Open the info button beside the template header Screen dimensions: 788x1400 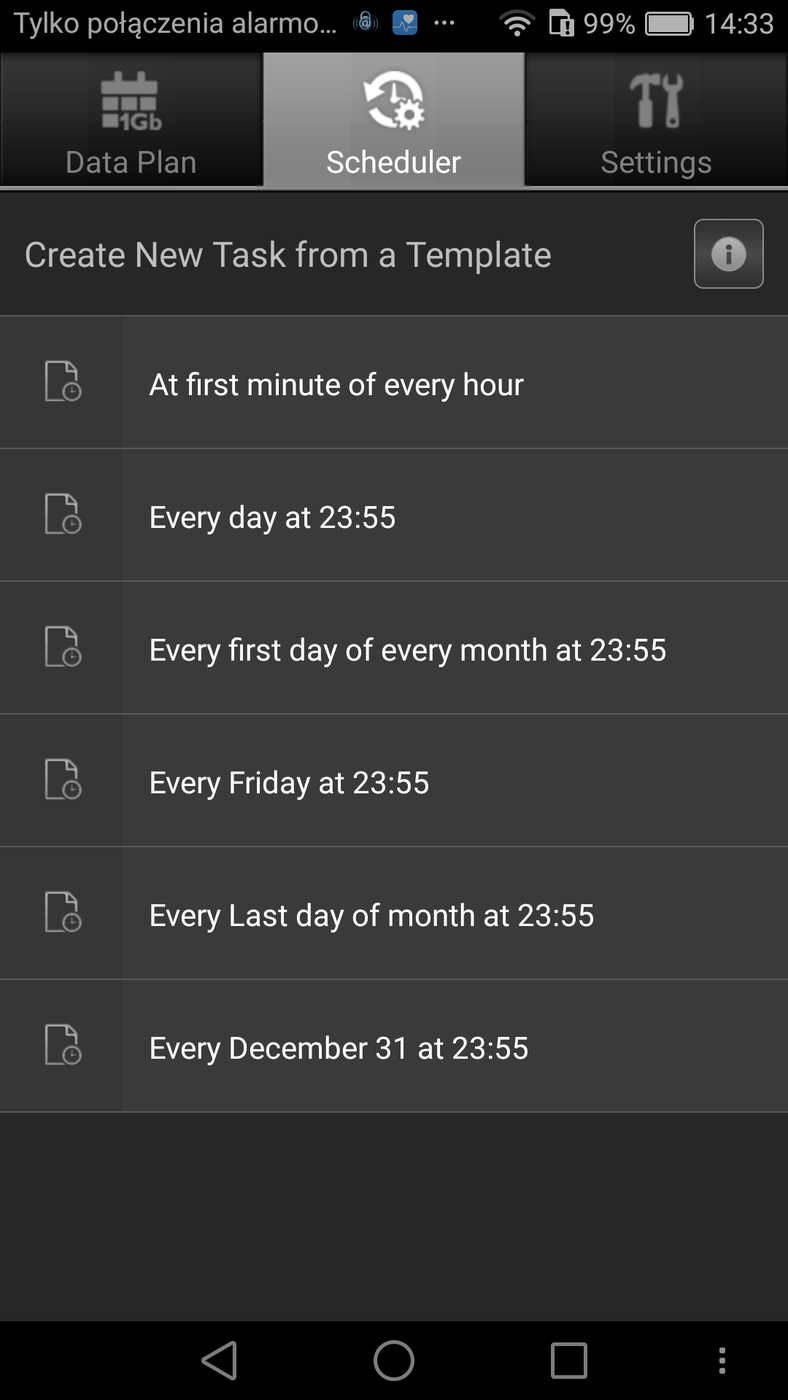[728, 254]
